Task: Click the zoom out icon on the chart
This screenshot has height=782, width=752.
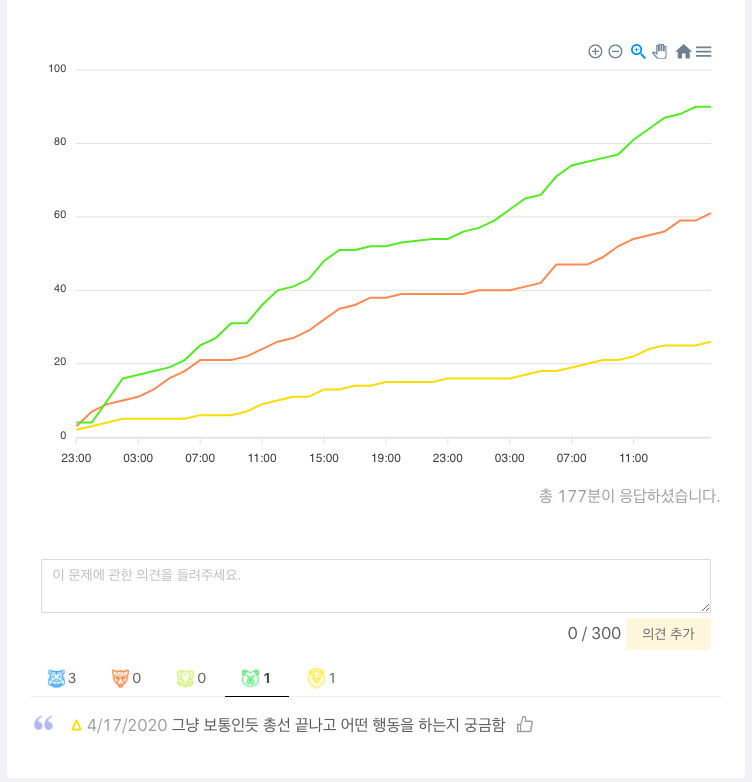Action: (615, 52)
